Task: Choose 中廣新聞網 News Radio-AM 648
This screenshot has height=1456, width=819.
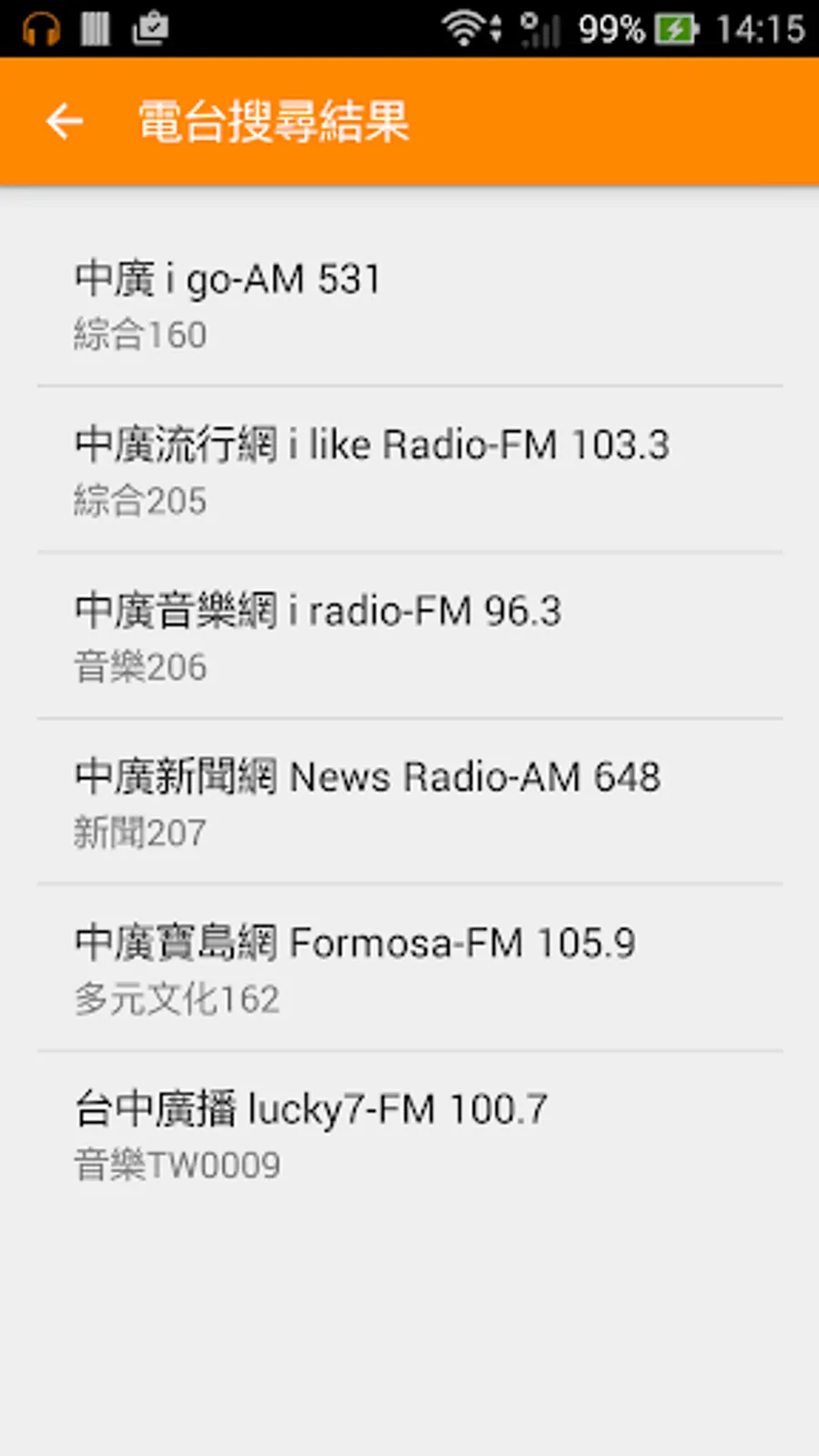Action: (409, 802)
